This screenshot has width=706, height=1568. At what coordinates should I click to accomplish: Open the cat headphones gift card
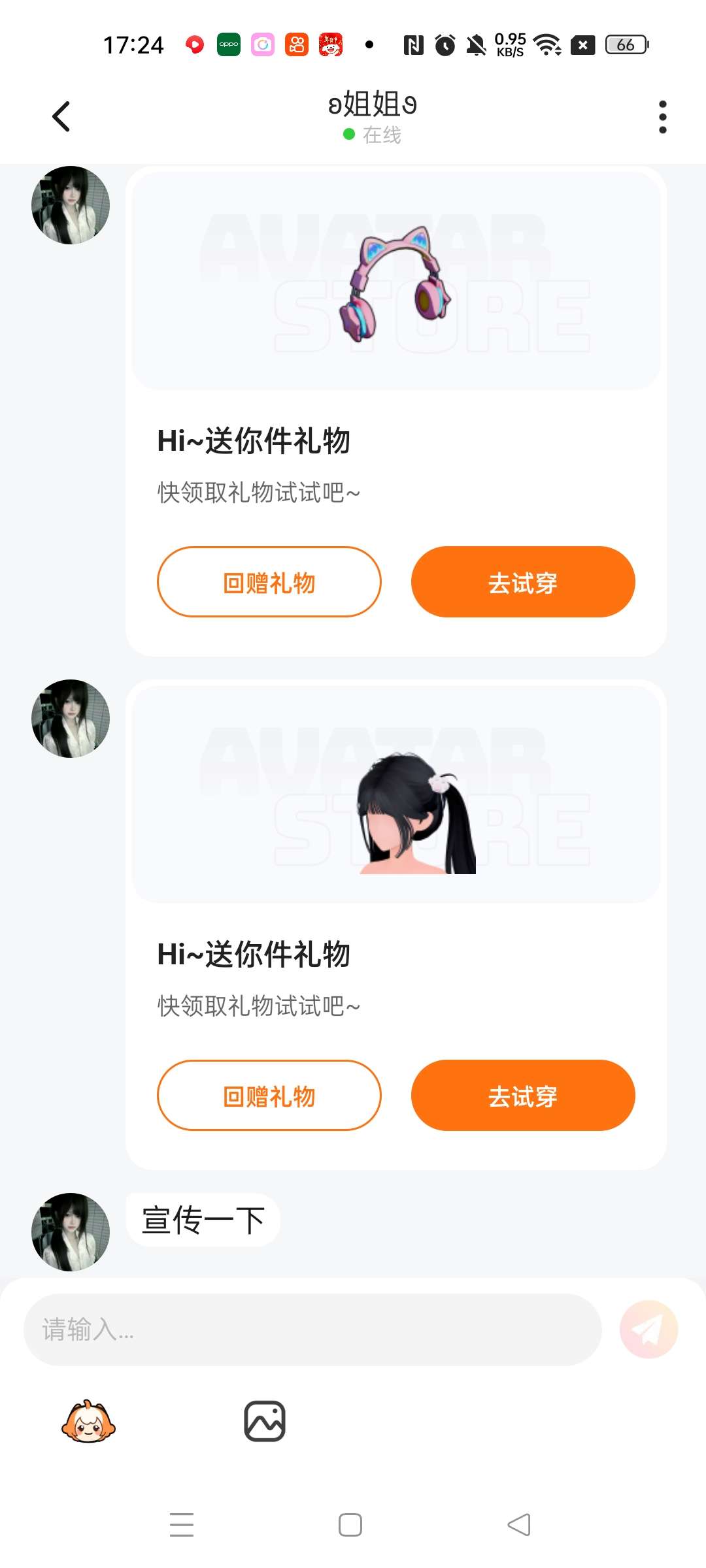click(x=395, y=281)
